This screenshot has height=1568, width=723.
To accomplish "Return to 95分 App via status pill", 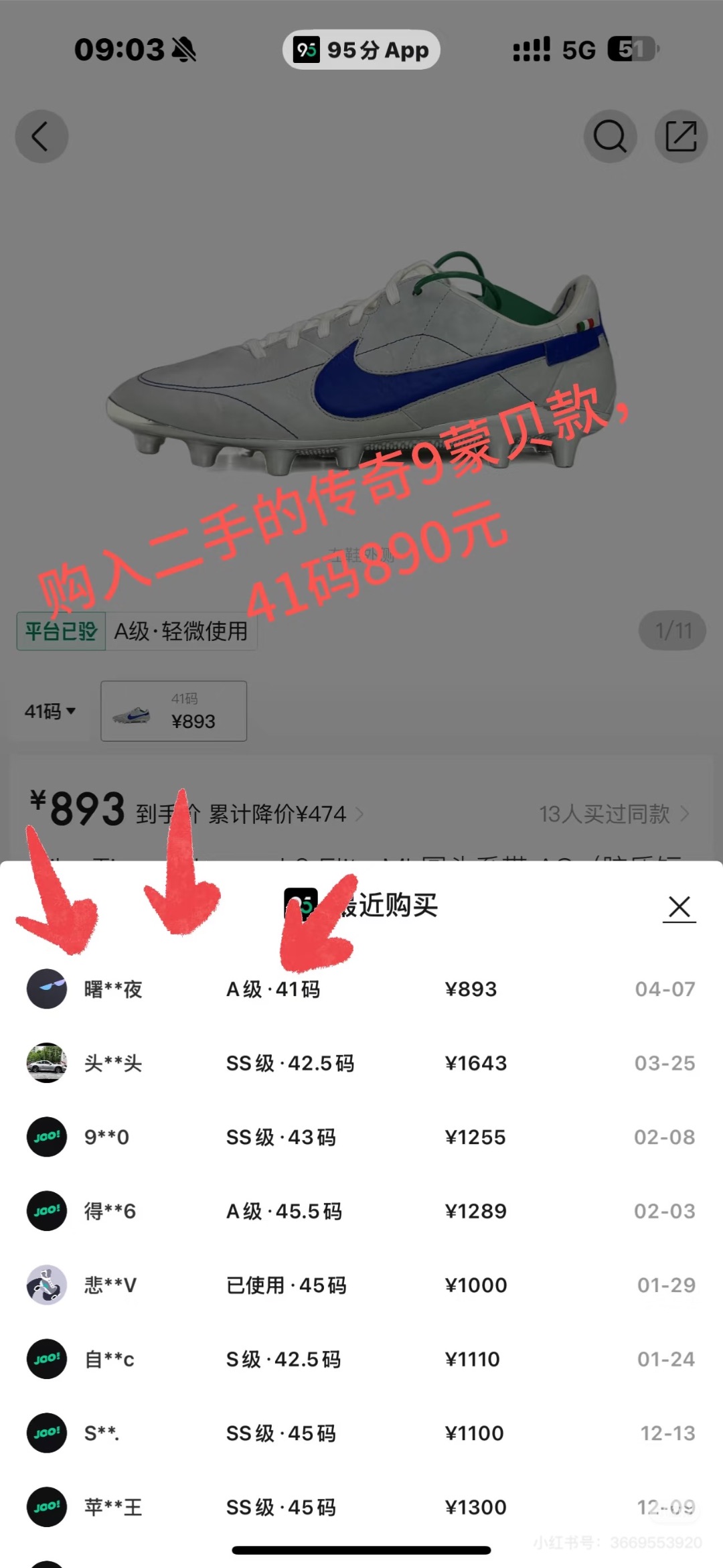I will 361,50.
